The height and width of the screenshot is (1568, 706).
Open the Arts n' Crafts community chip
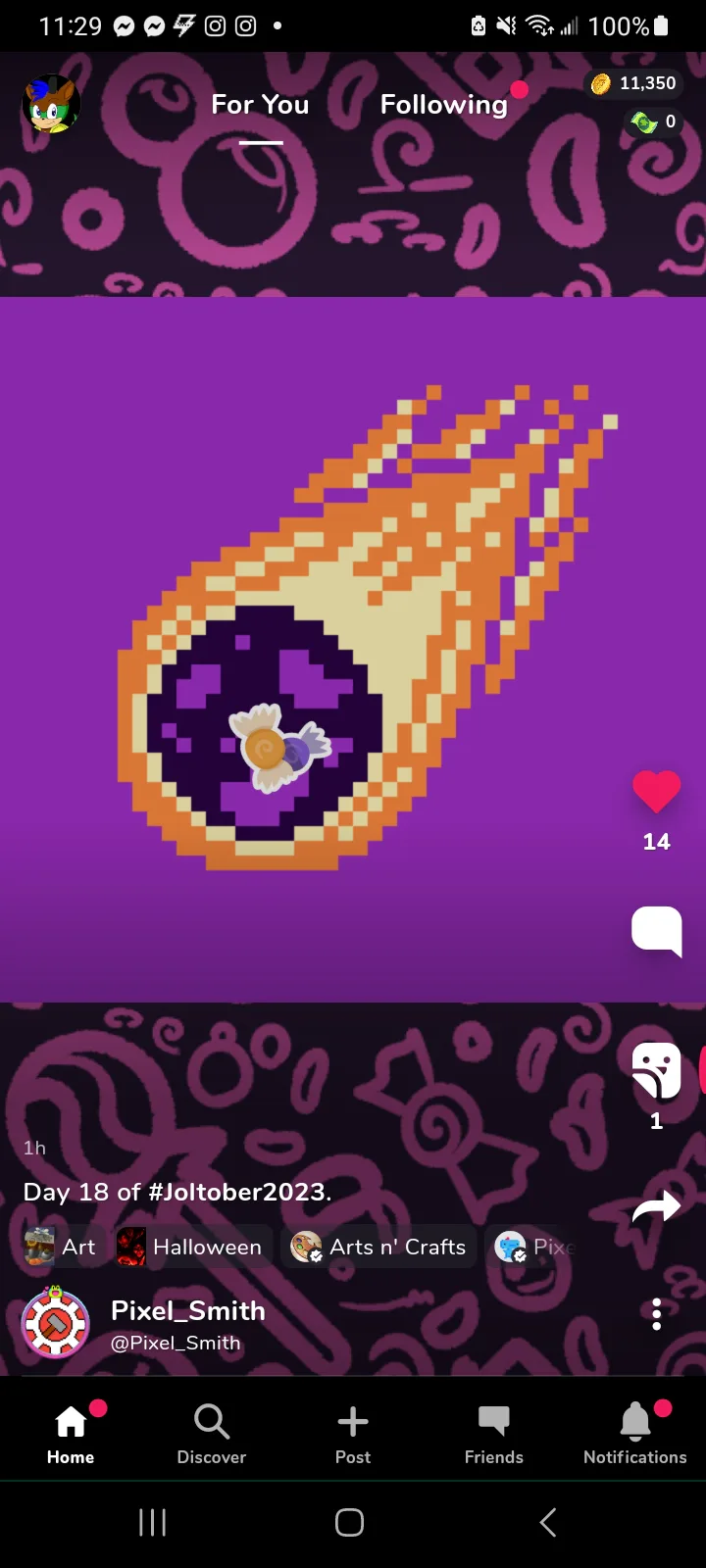coord(379,1247)
